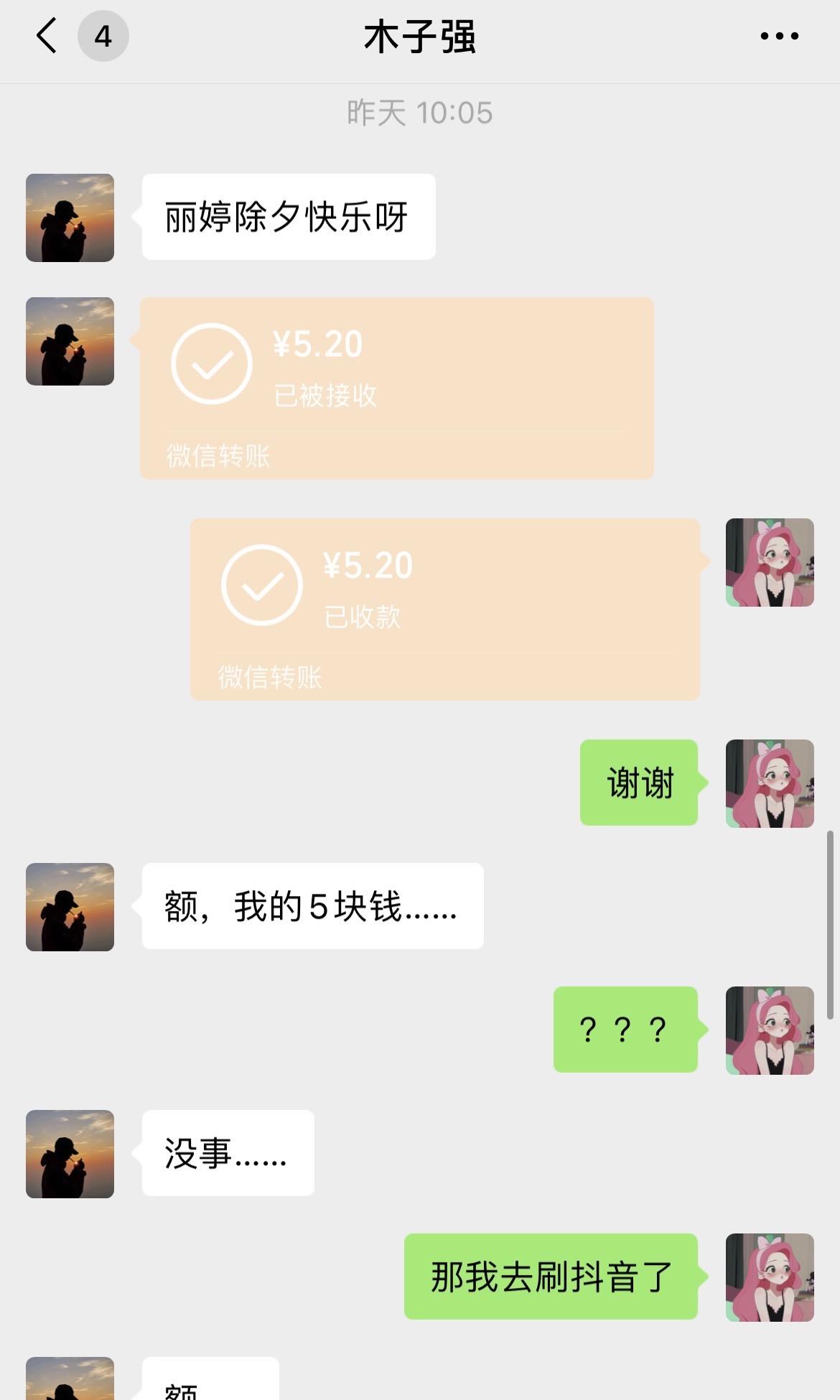The width and height of the screenshot is (840, 1400).
Task: Tap the checkmark on the ¥5.20 collected transfer
Action: [x=261, y=584]
